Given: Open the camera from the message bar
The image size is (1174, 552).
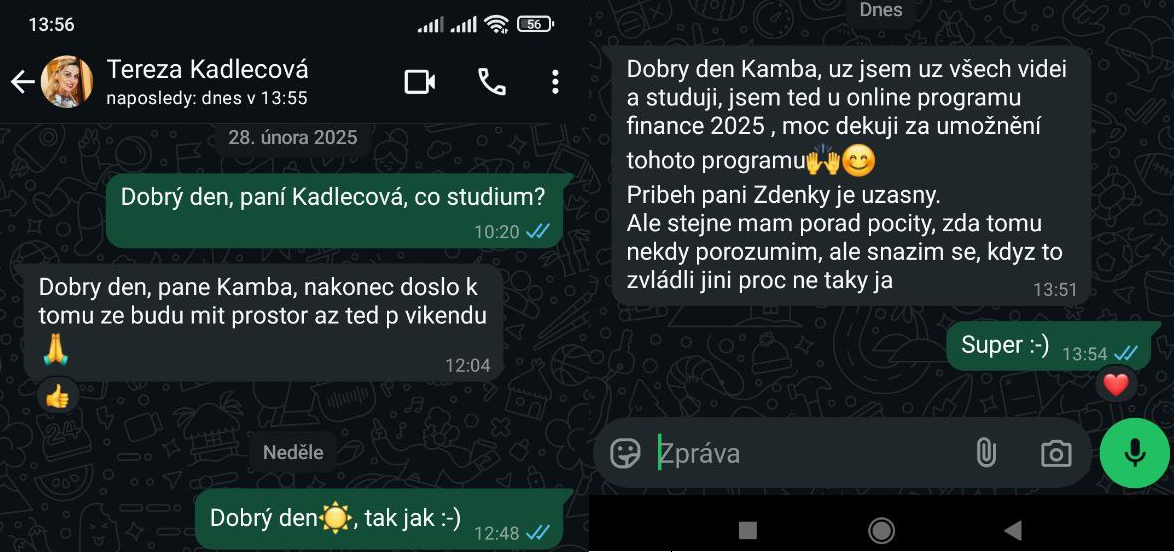Looking at the screenshot, I should click(1055, 454).
